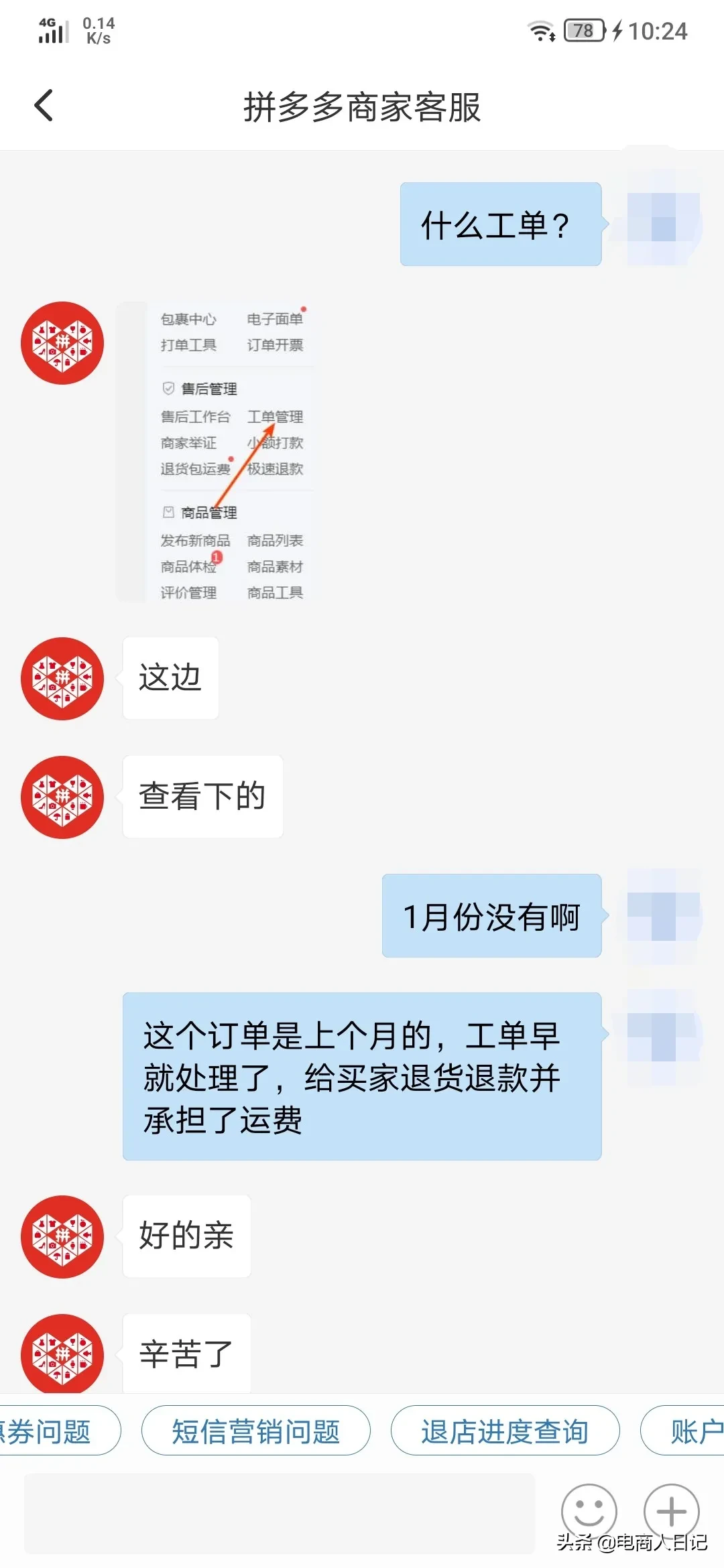Focus the message input field
The image size is (724, 1568).
(x=279, y=1513)
